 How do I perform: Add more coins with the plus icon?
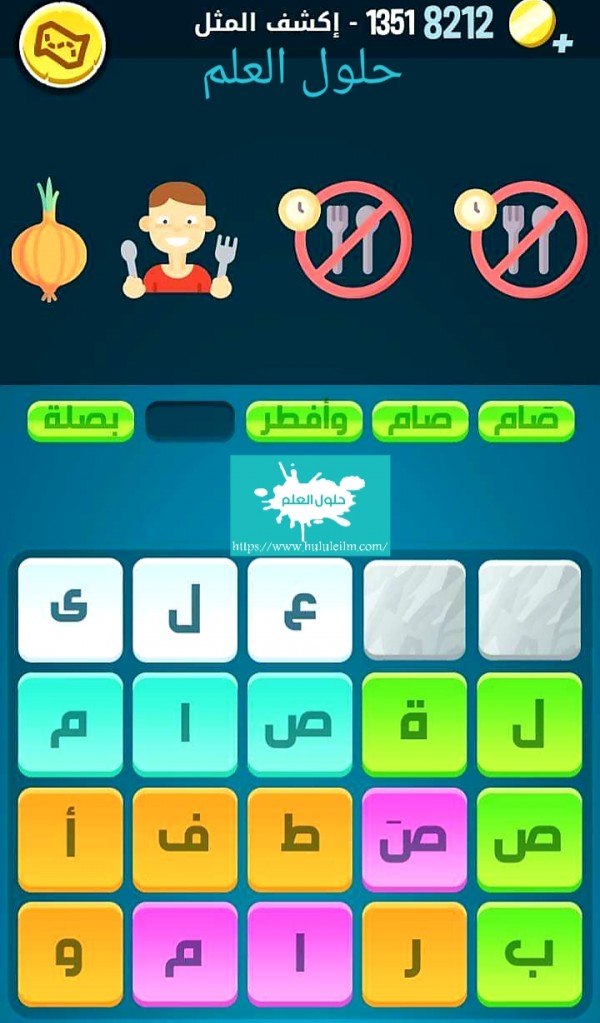(x=564, y=43)
